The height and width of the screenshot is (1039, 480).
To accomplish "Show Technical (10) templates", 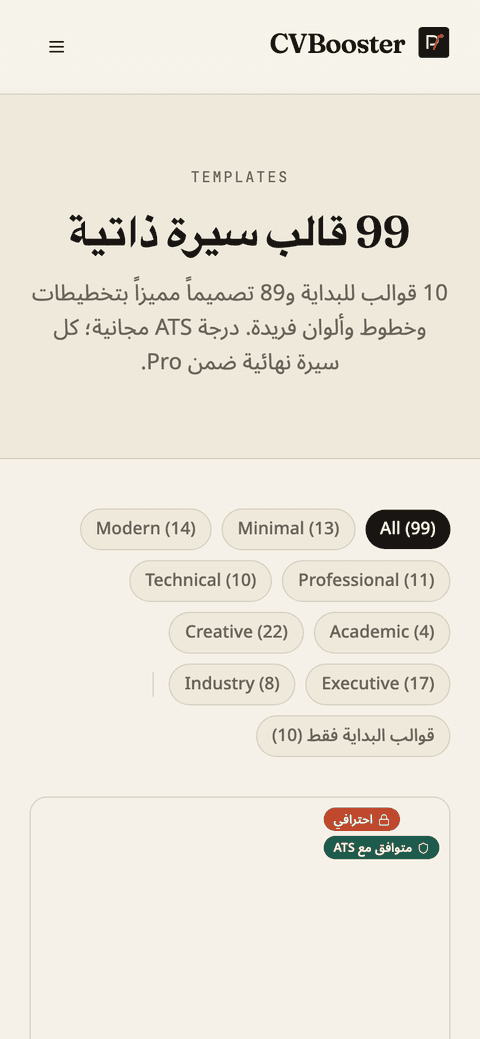I will pos(200,580).
